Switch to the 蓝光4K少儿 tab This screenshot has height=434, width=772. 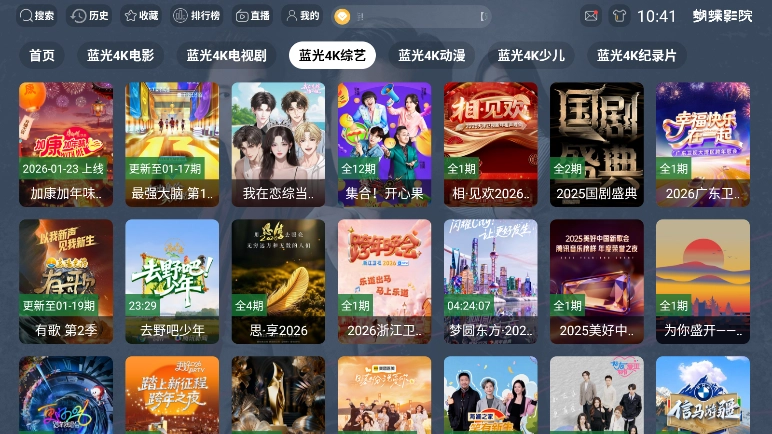[x=531, y=56]
